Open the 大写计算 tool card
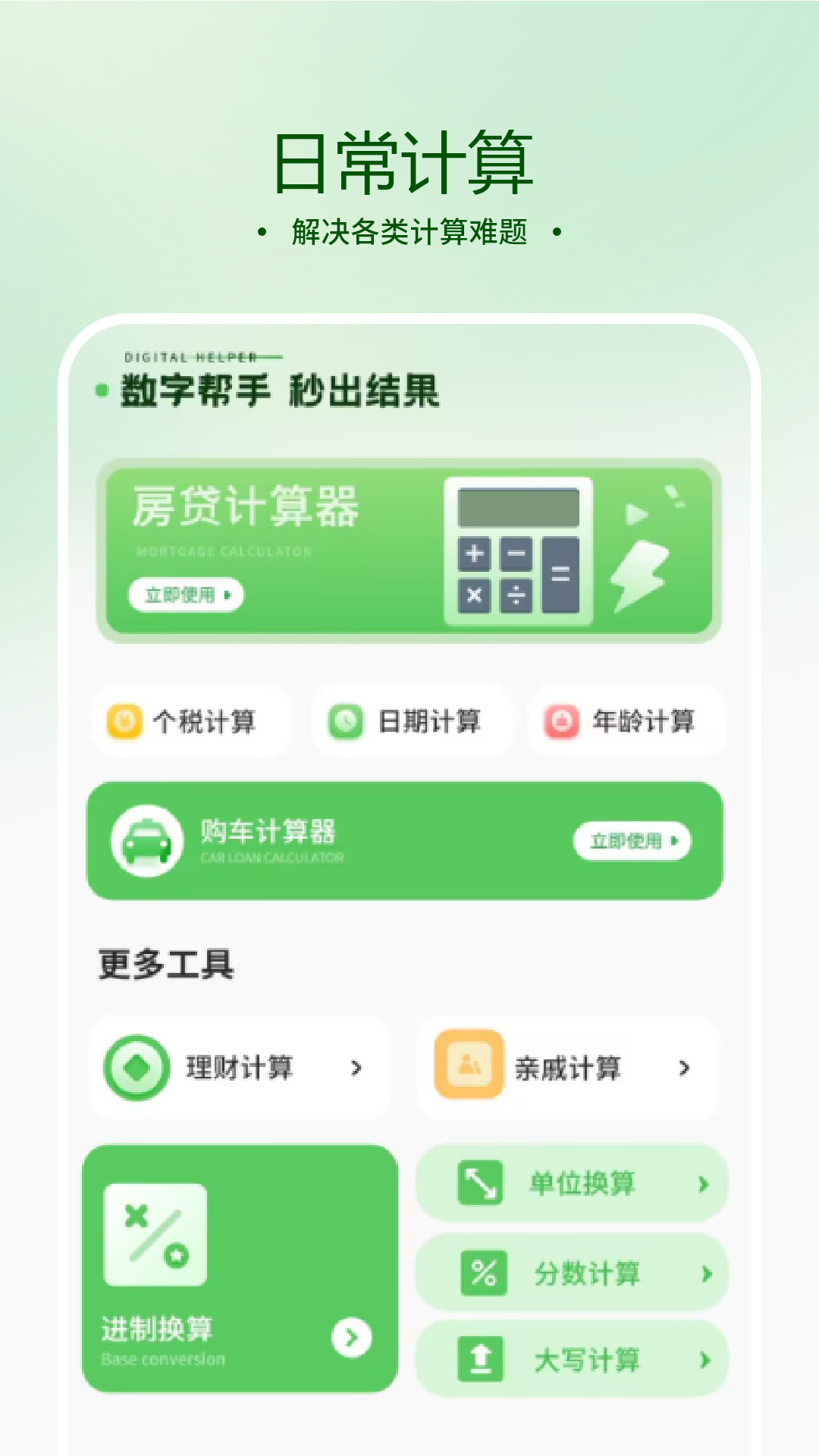Viewport: 819px width, 1456px height. click(x=573, y=1360)
